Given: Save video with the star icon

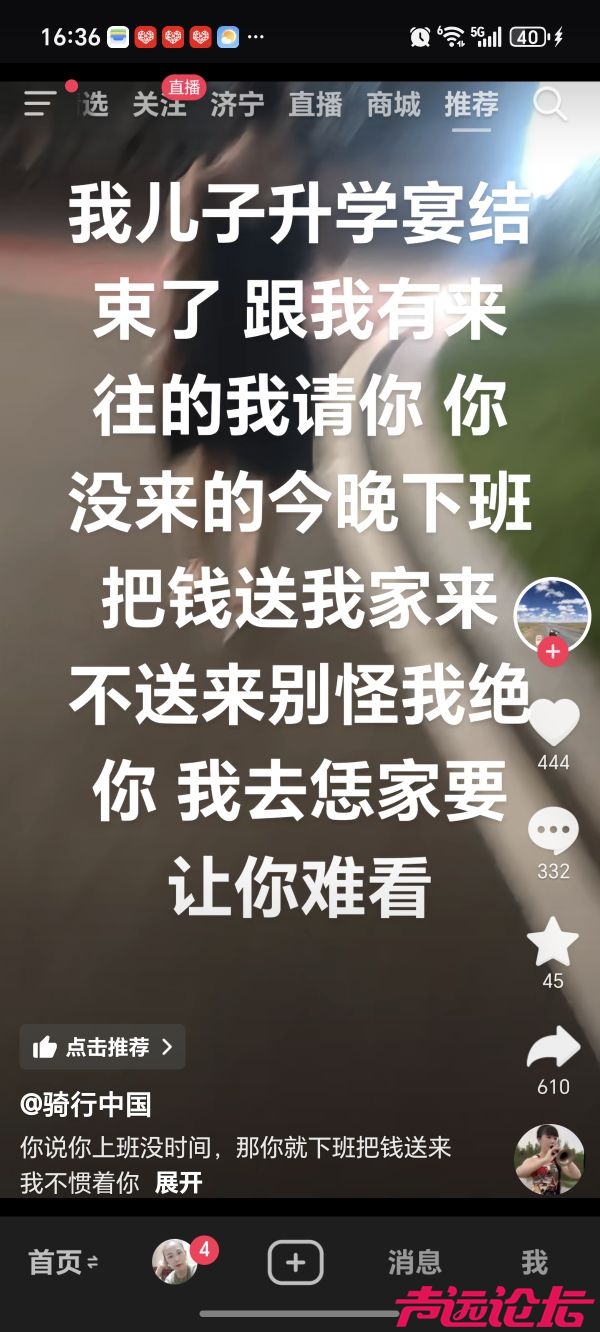Looking at the screenshot, I should point(553,942).
